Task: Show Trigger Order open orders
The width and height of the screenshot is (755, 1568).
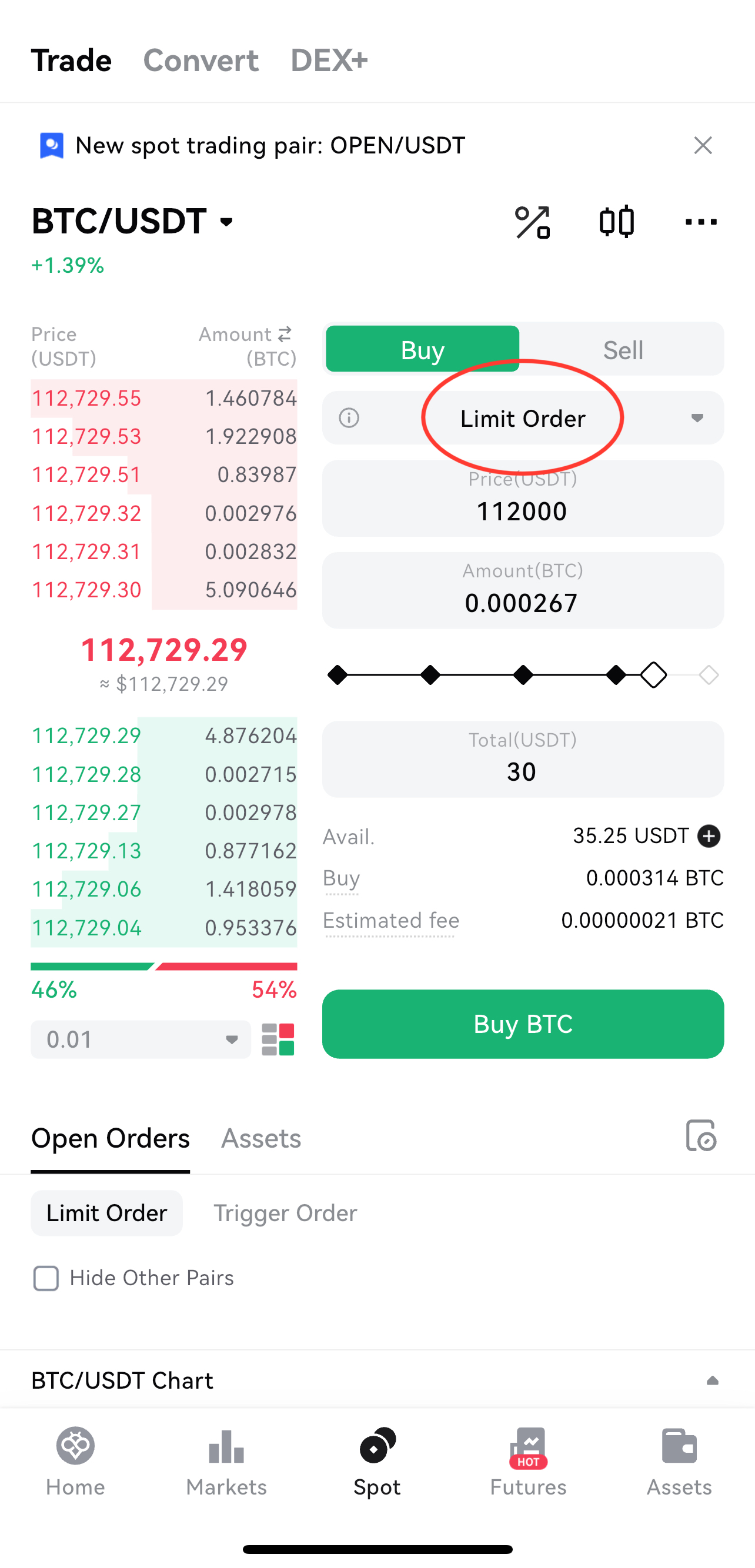Action: click(285, 1213)
